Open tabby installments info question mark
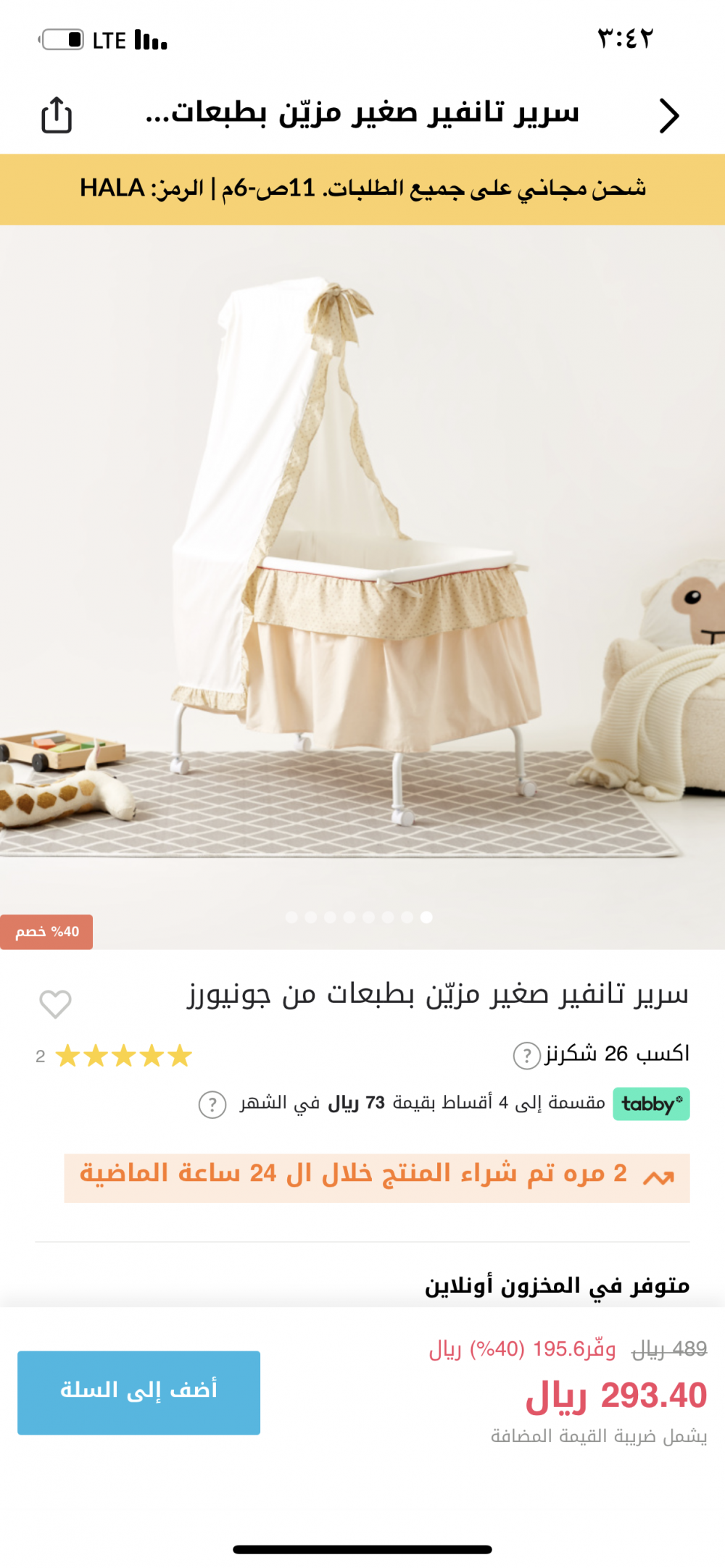Screen dimensions: 725x1568 point(212,1105)
